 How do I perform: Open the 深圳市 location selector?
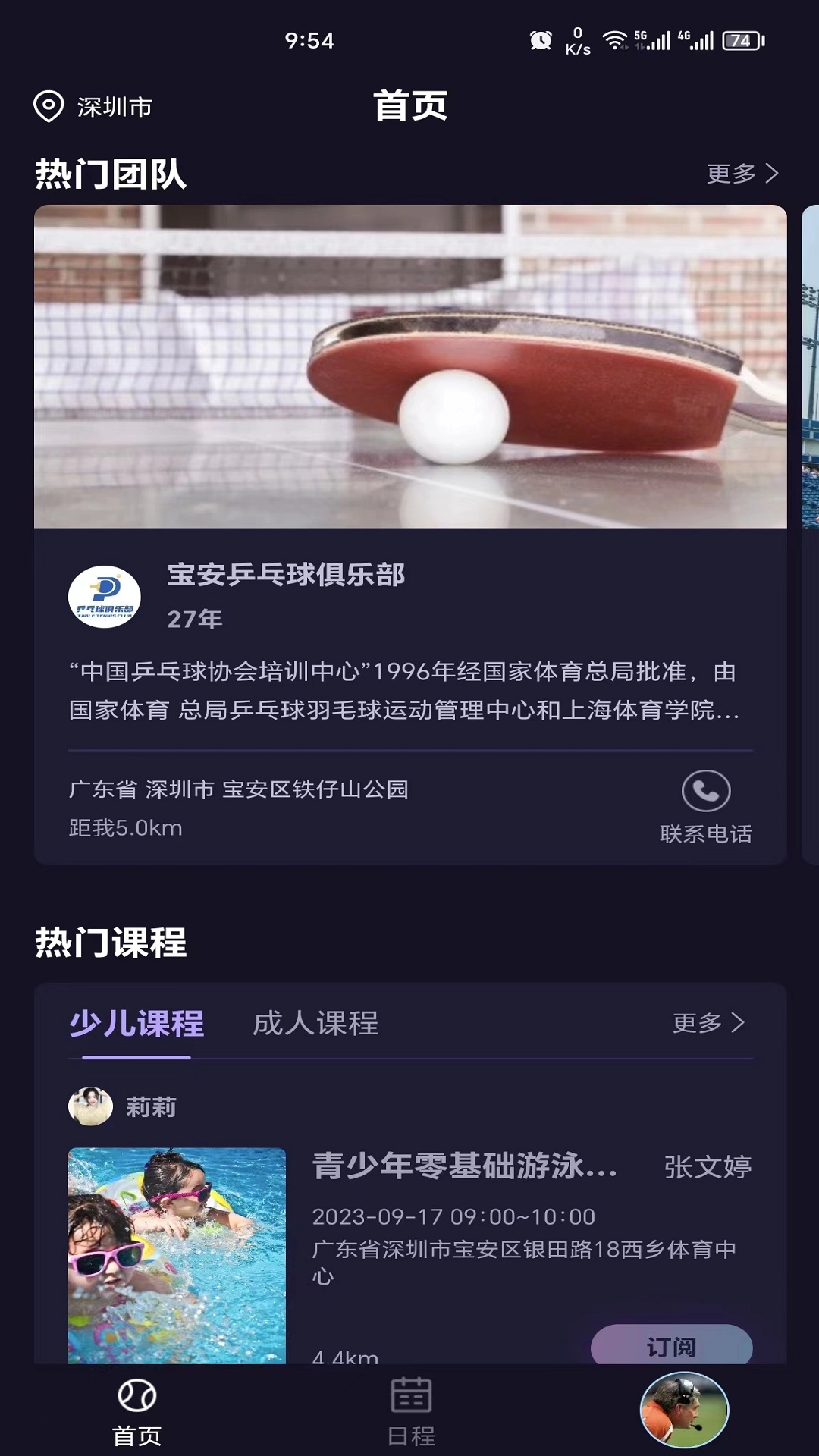[x=94, y=107]
